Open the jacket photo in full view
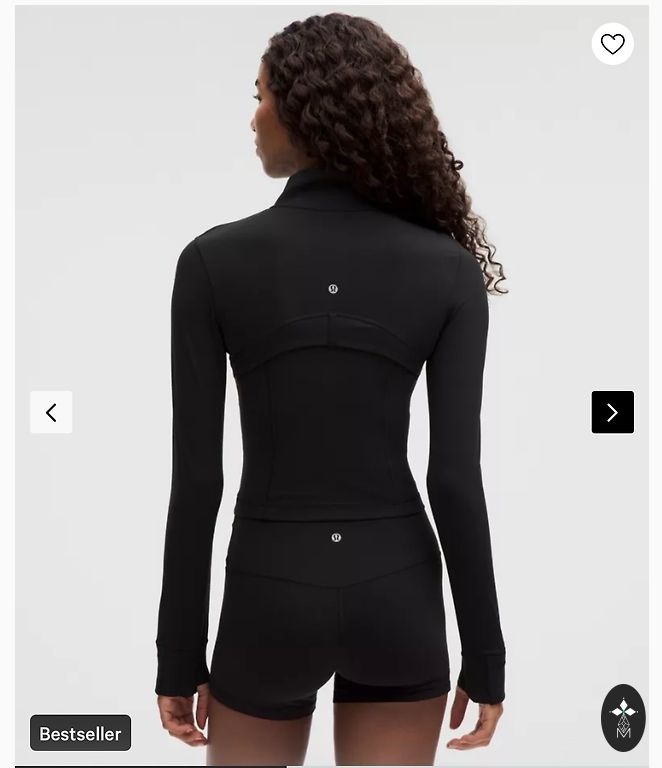662x768 pixels. (x=330, y=400)
